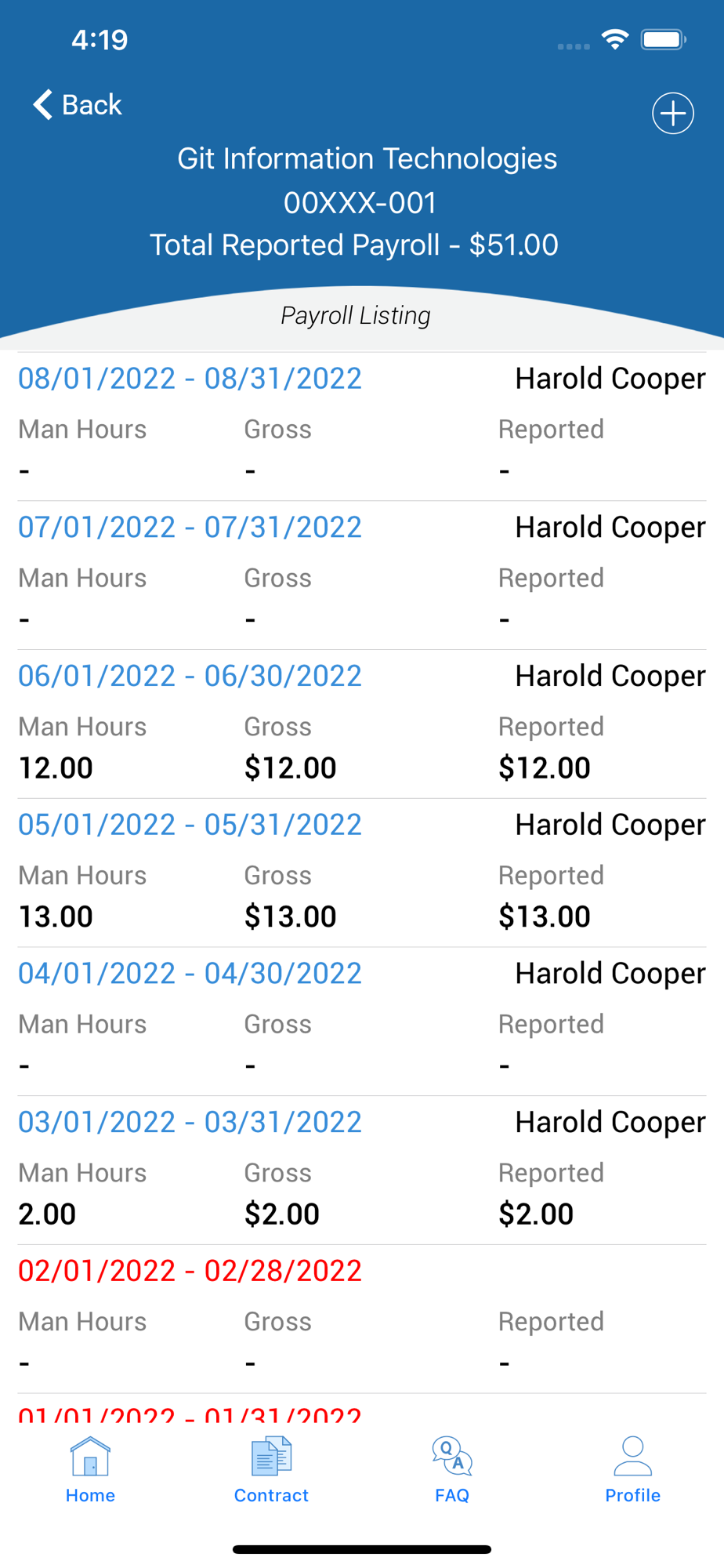View the 06/01/2022 - 06/30/2022 payroll entry
This screenshot has height=1568, width=724.
click(x=190, y=677)
